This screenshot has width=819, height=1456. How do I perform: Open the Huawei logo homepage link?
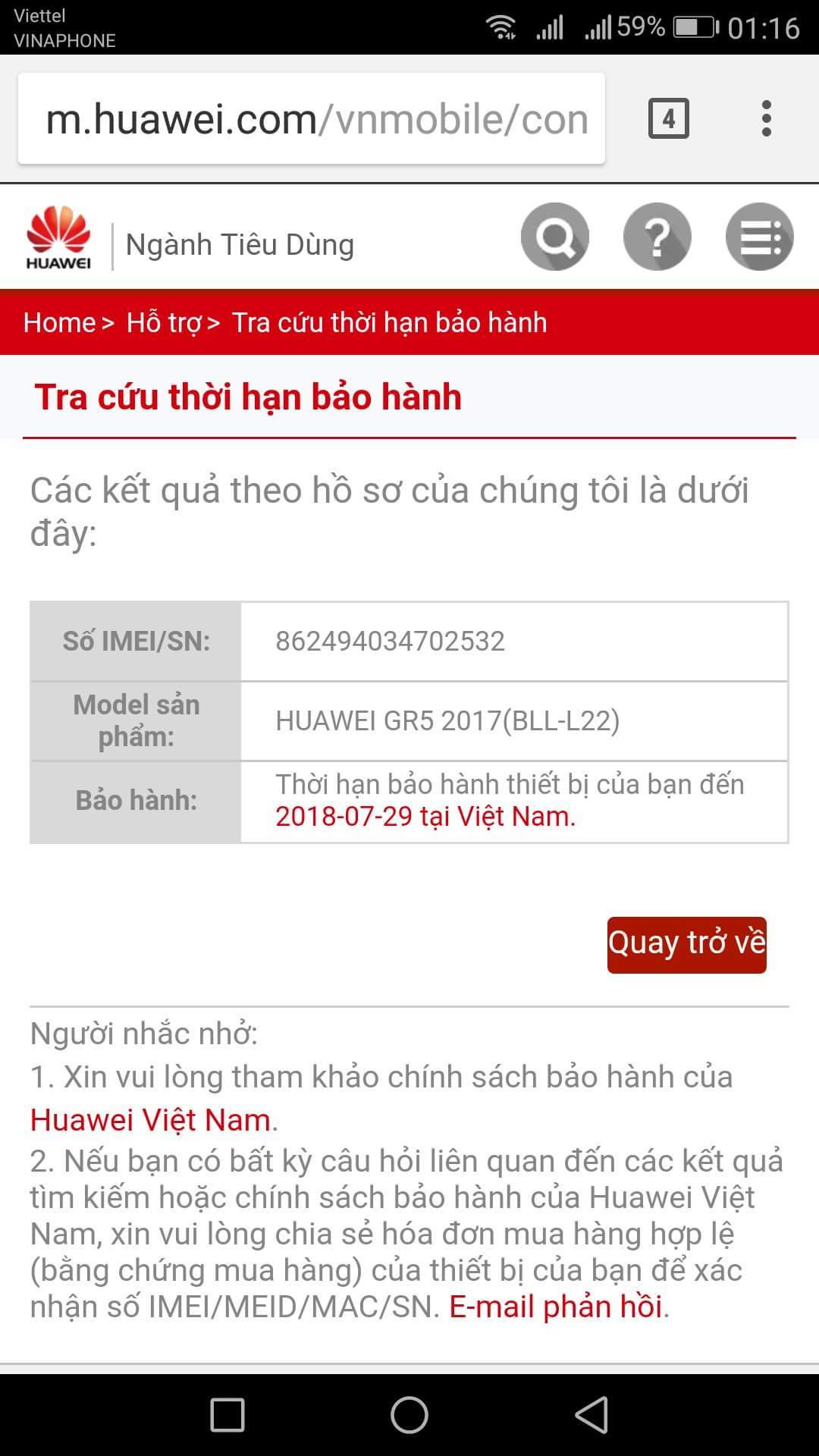58,237
